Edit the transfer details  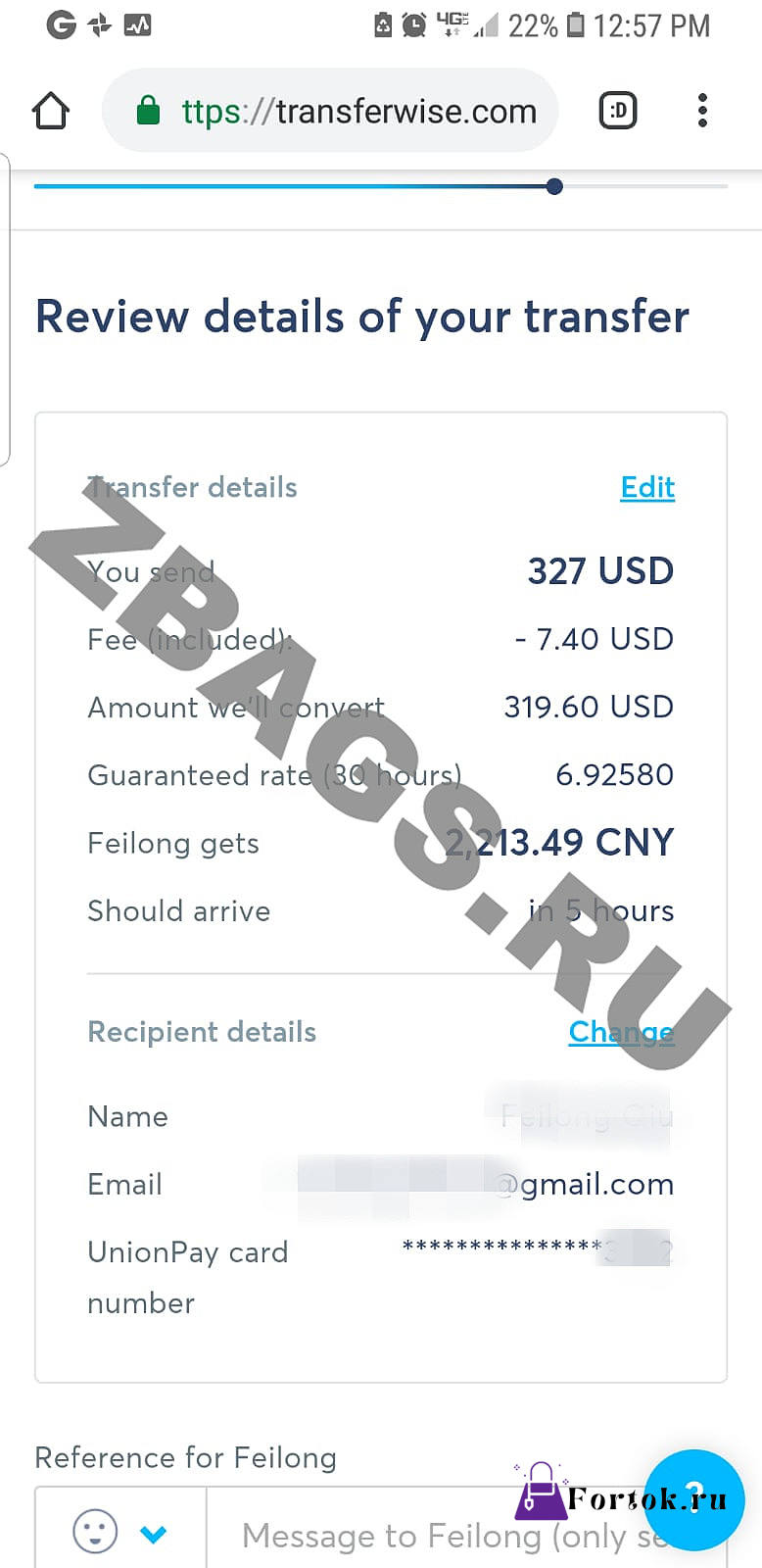coord(647,487)
